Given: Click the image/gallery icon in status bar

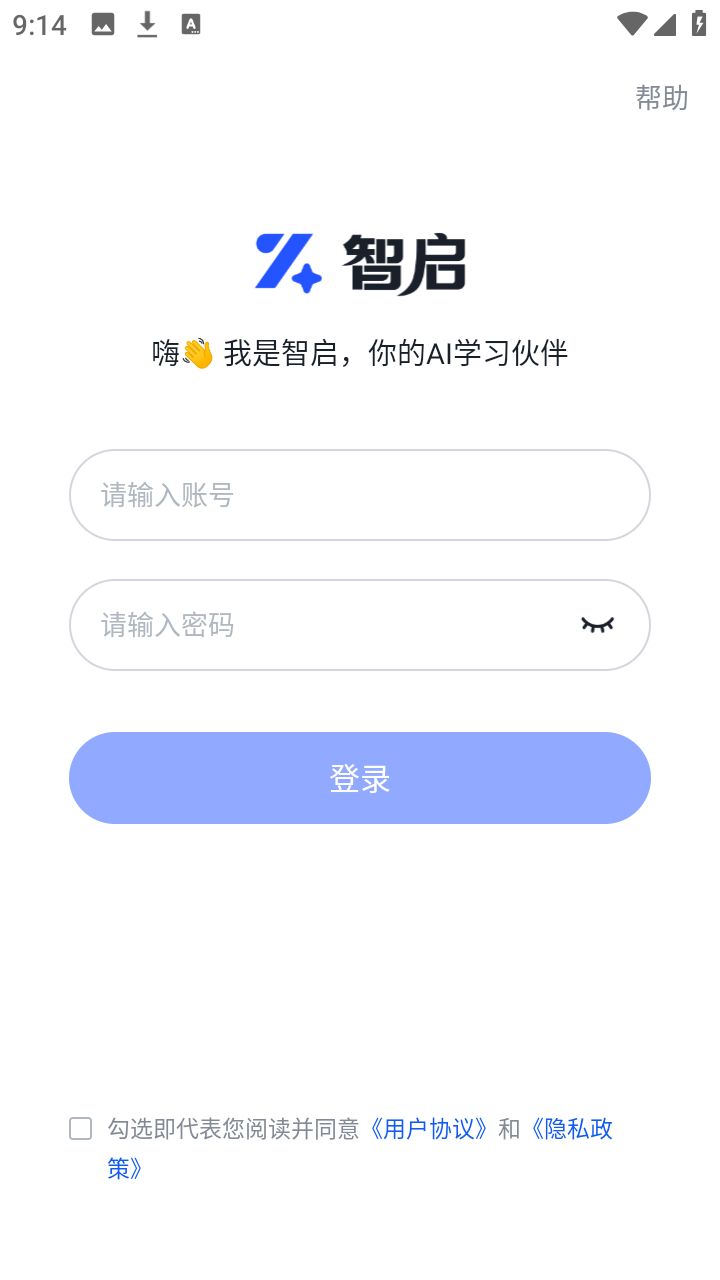Looking at the screenshot, I should [x=101, y=24].
